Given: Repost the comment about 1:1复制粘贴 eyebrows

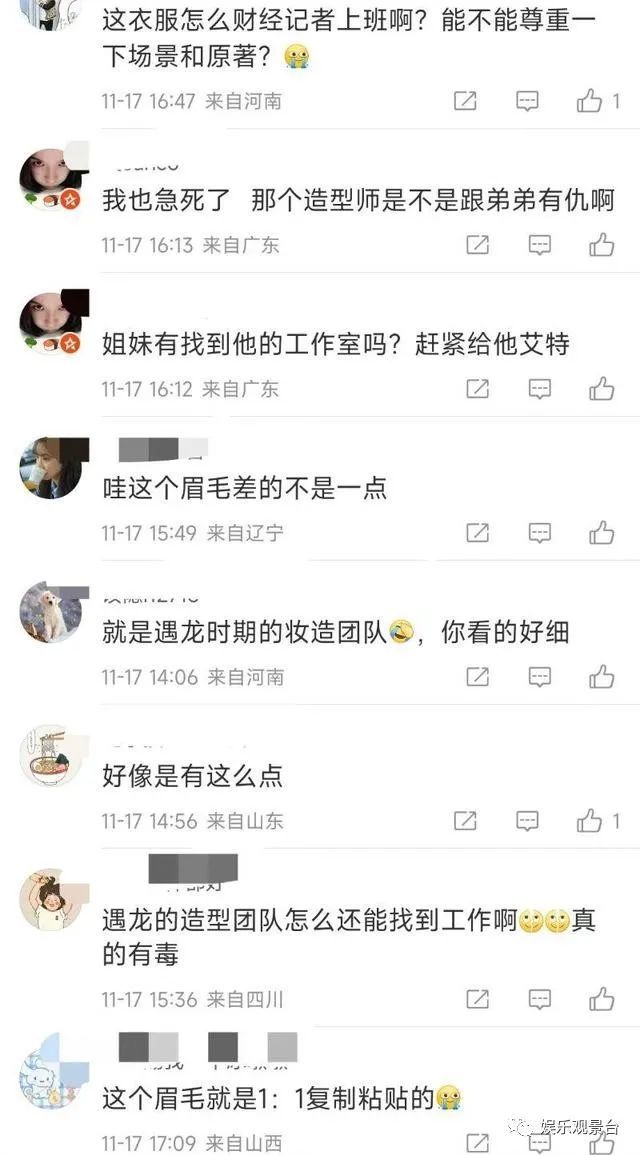Looking at the screenshot, I should [478, 1142].
